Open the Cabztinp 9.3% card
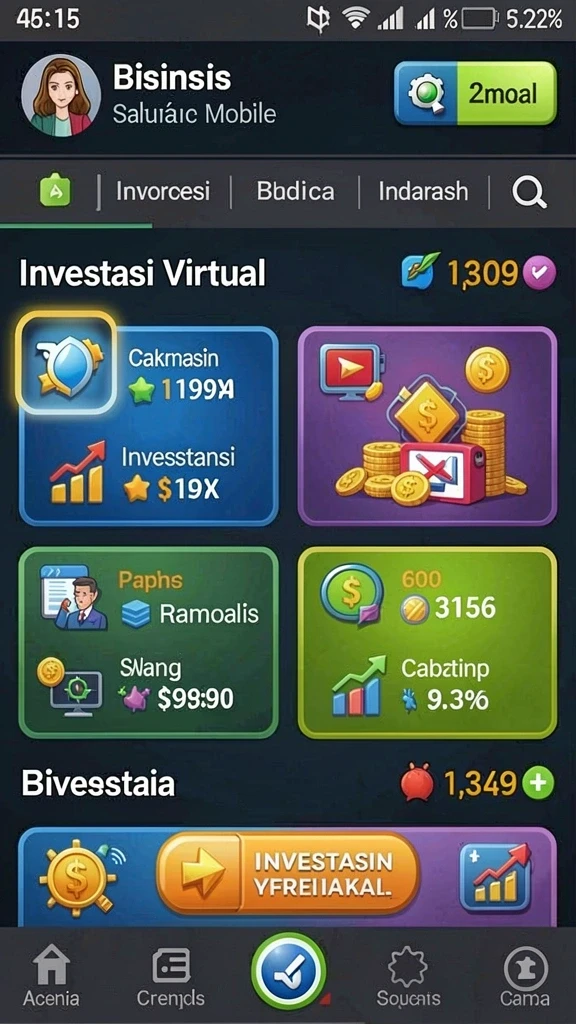The image size is (576, 1024). (x=427, y=643)
